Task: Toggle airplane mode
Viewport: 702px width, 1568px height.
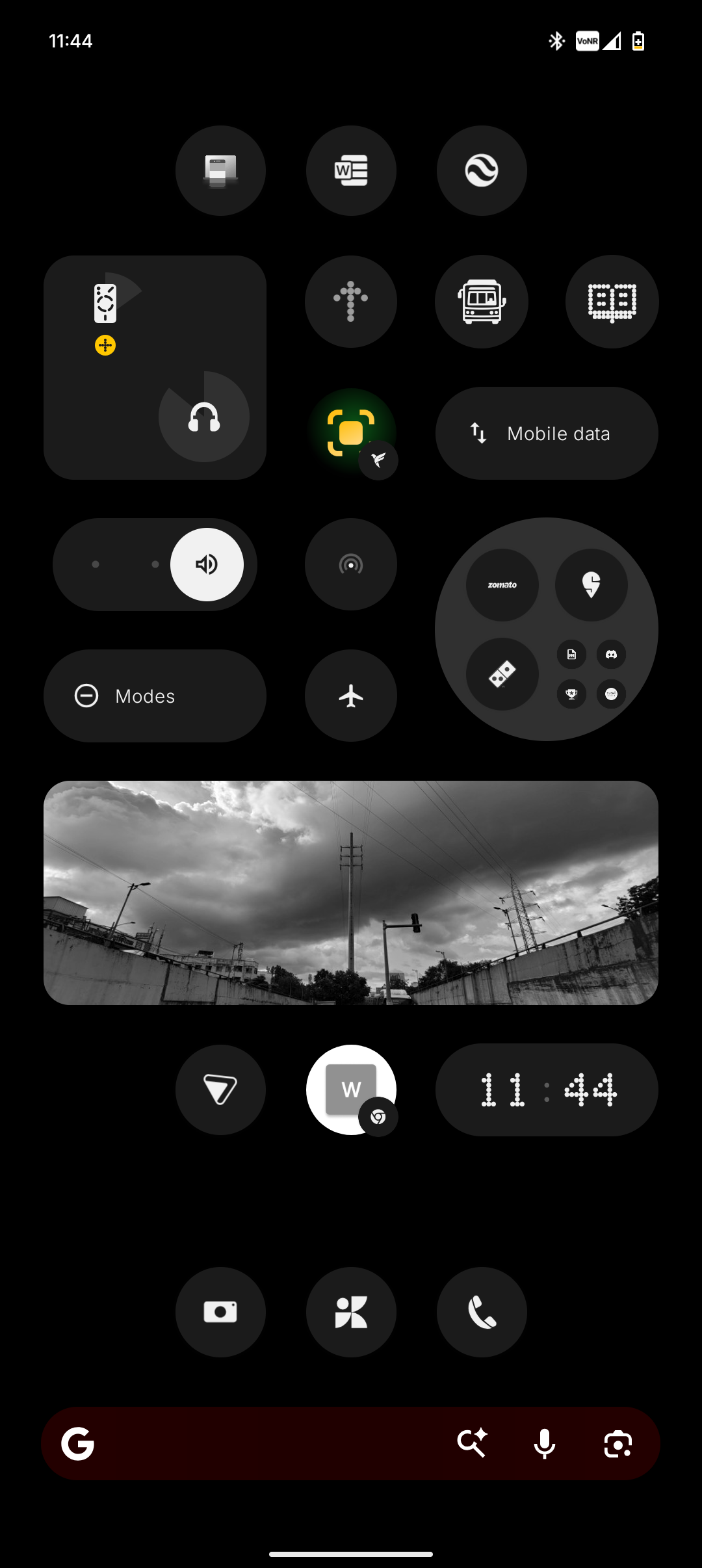Action: pos(351,696)
